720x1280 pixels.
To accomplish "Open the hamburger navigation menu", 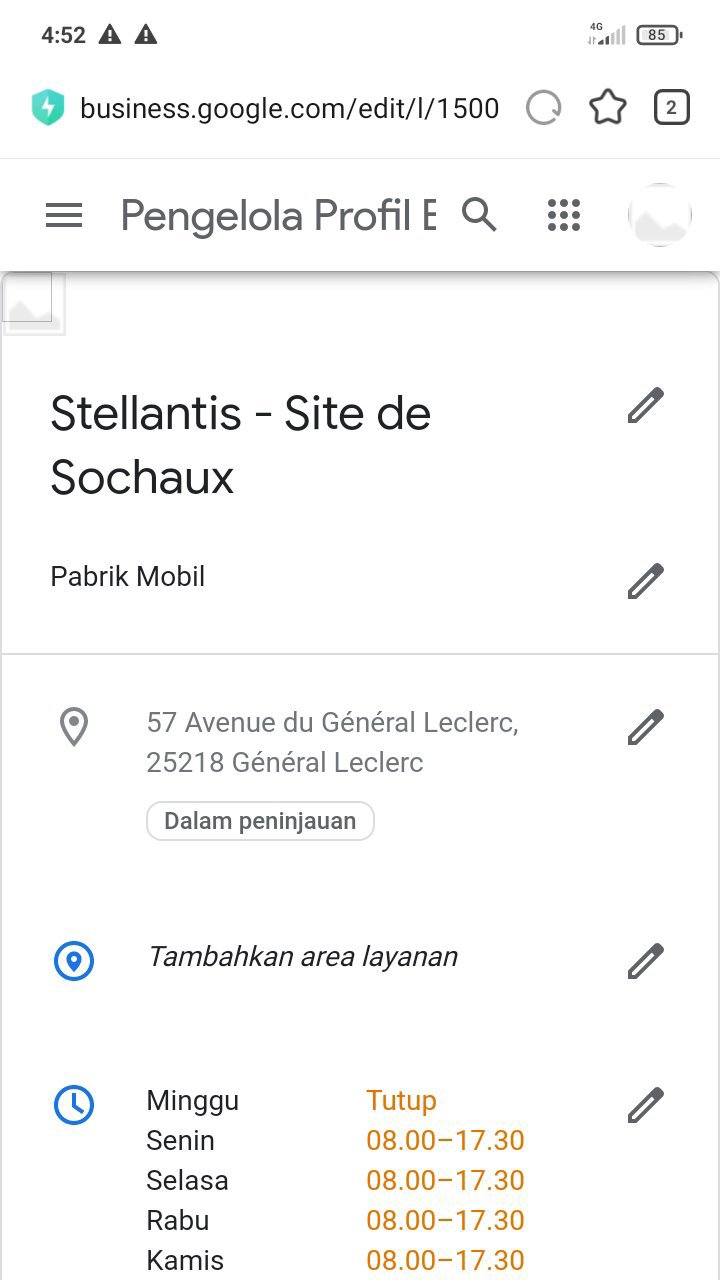I will coord(64,215).
